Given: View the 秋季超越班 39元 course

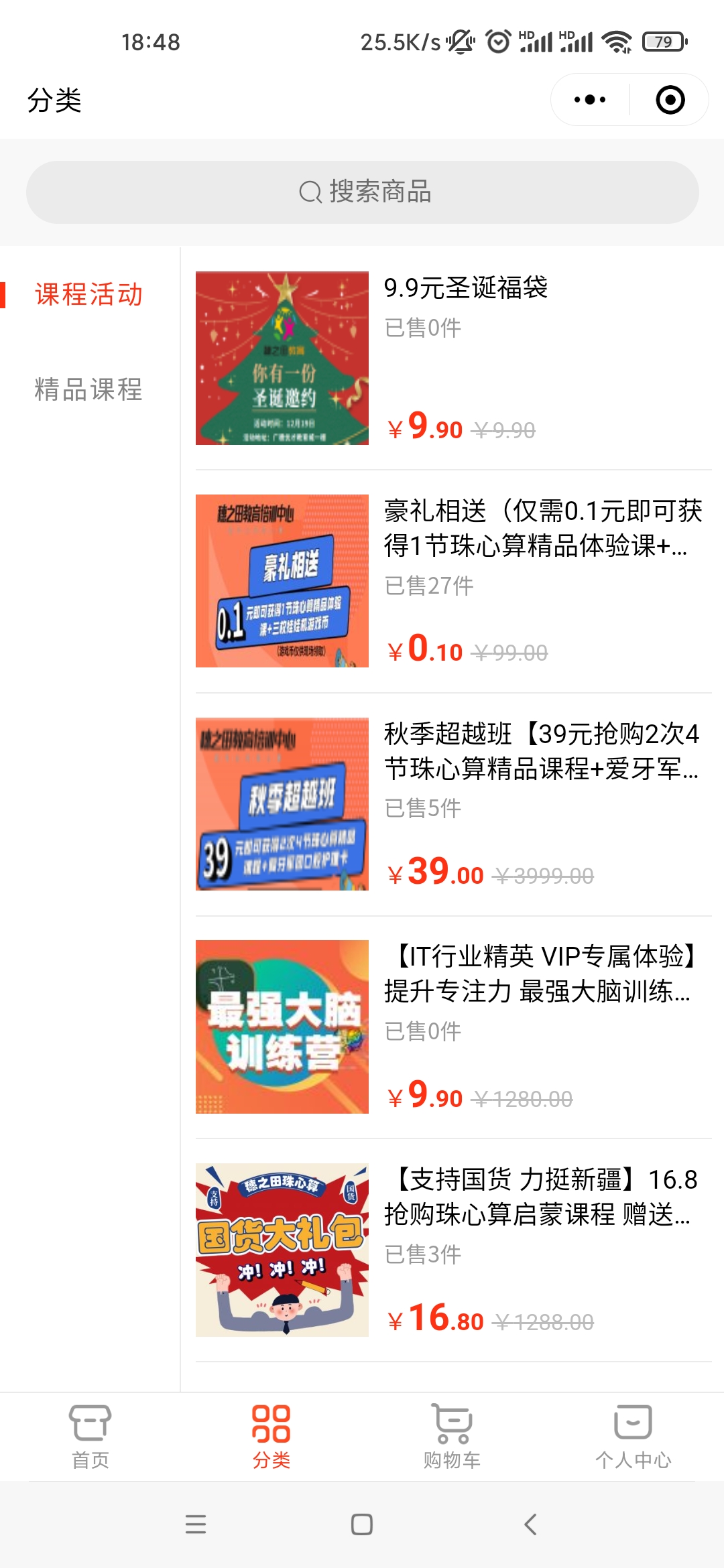Looking at the screenshot, I should tap(453, 803).
